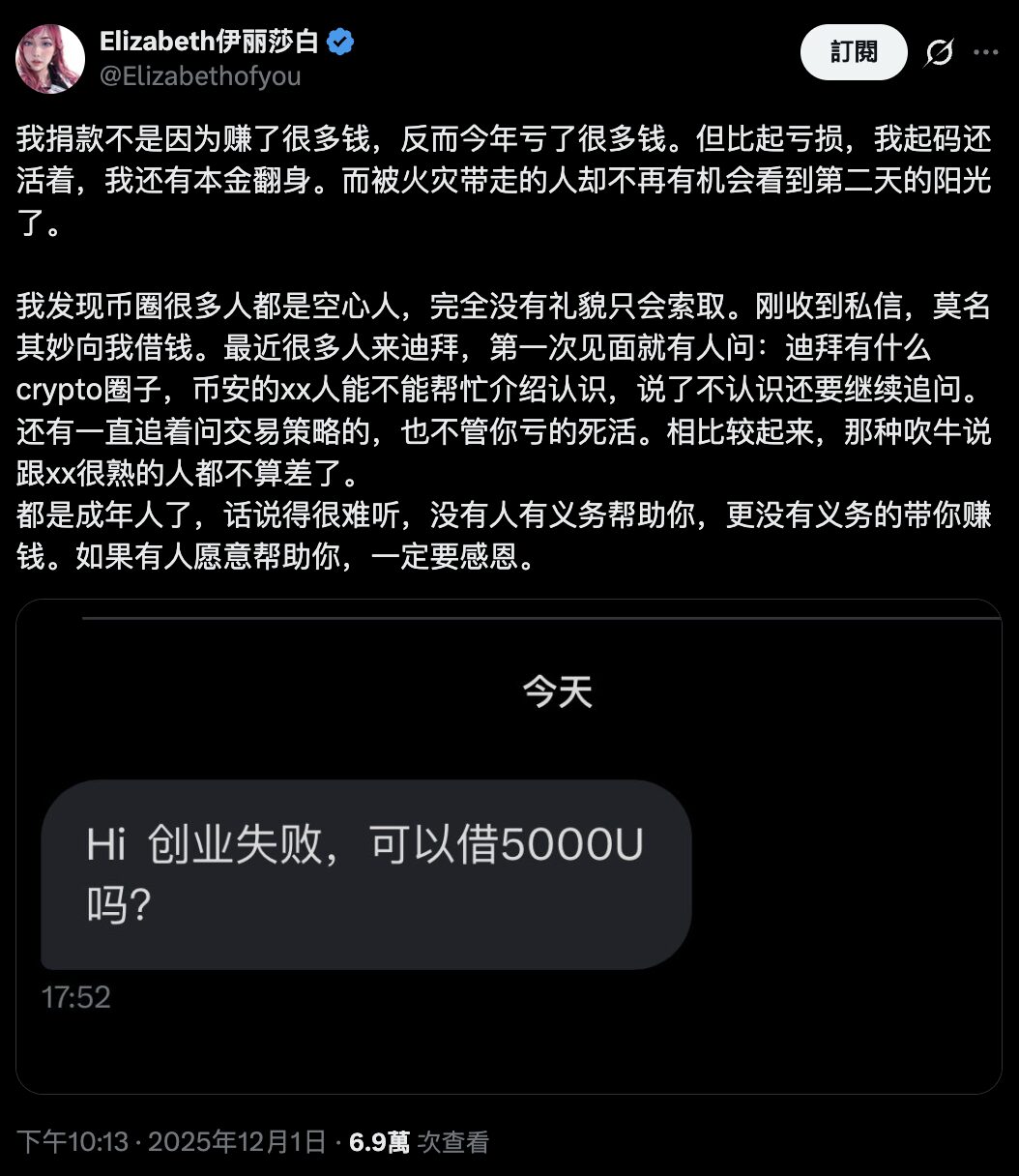Open profile via the @Elizabethofyou handle
The image size is (1019, 1176).
[x=198, y=75]
